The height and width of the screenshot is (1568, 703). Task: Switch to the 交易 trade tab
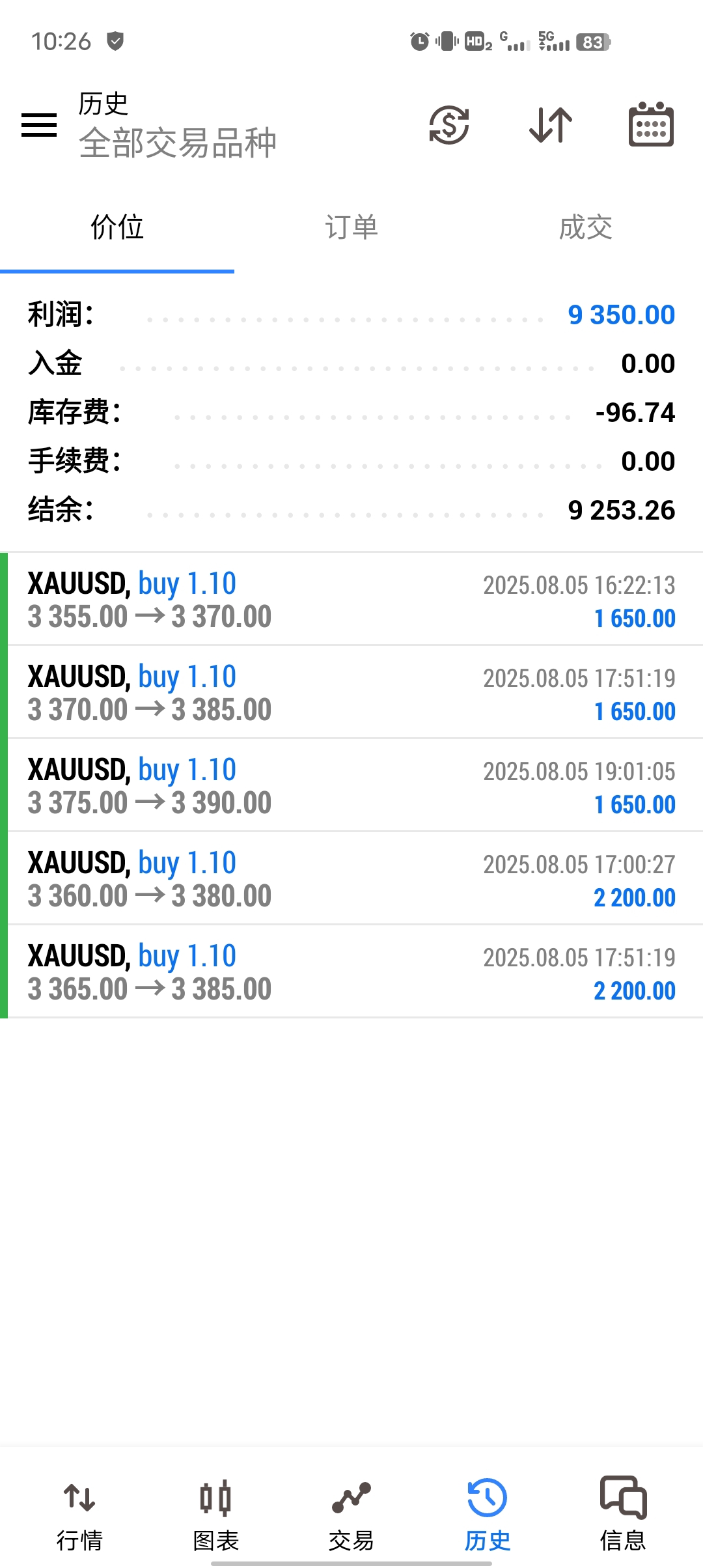(x=351, y=1514)
